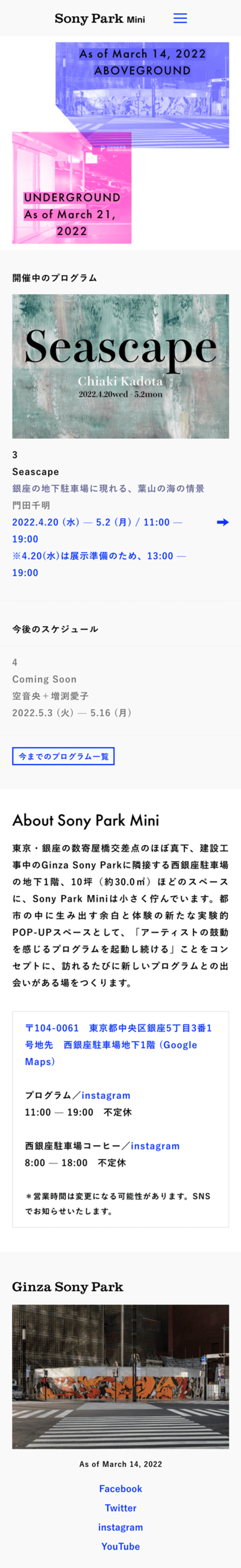241x1568 pixels.
Task: Open the 西銀座駐車場コーヒー instagram link
Action: (155, 1145)
